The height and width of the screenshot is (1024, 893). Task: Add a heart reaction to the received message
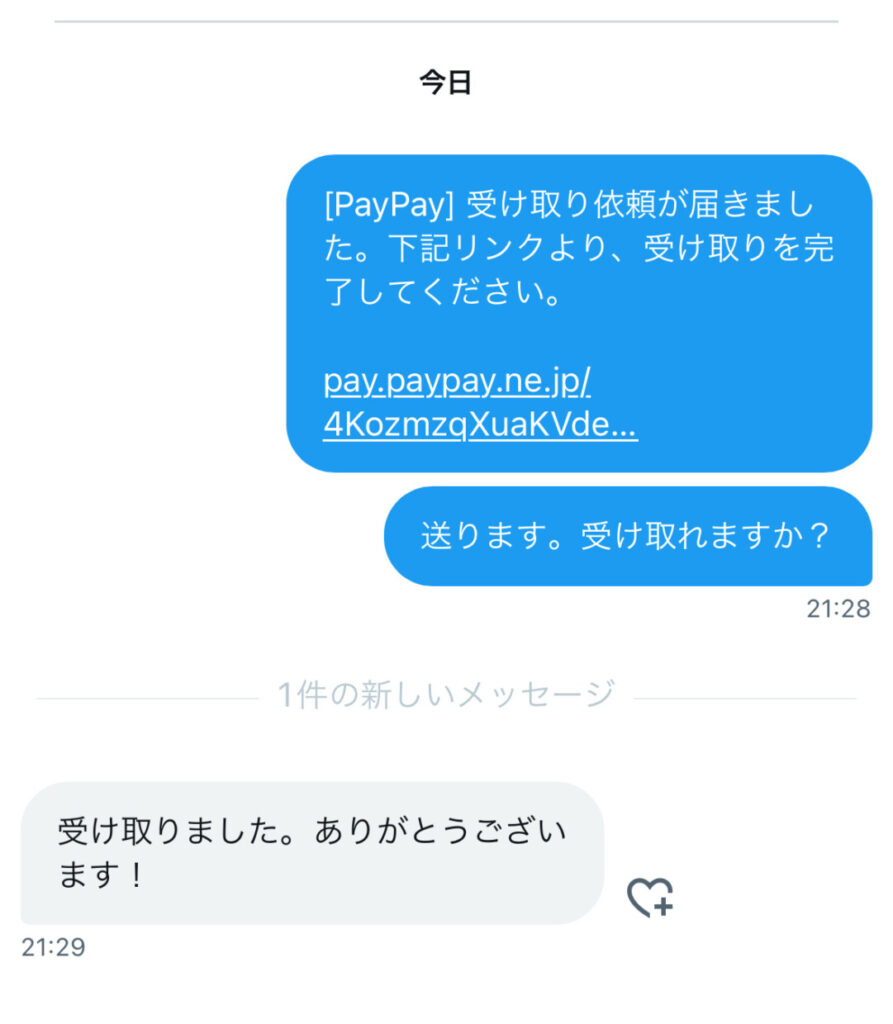coord(650,897)
